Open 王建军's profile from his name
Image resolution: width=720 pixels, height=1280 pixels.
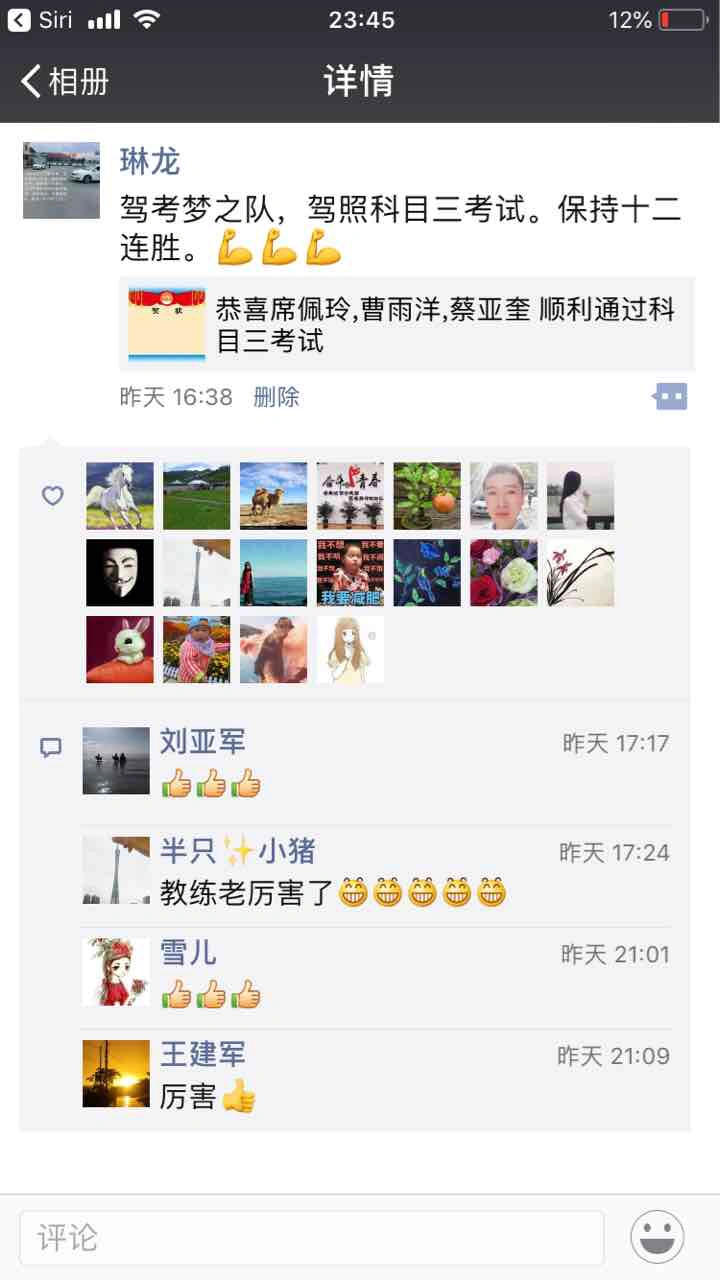click(203, 1054)
